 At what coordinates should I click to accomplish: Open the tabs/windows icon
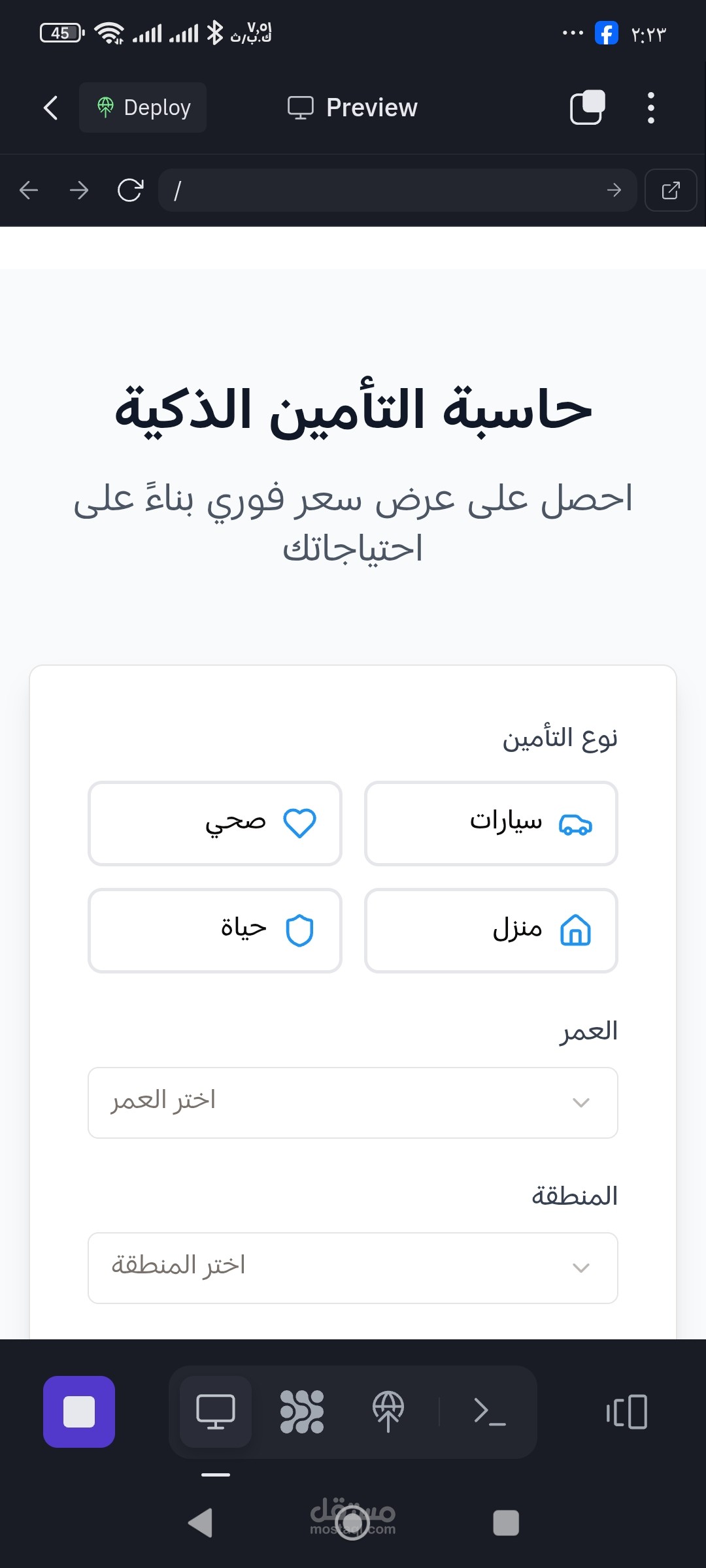click(x=587, y=107)
